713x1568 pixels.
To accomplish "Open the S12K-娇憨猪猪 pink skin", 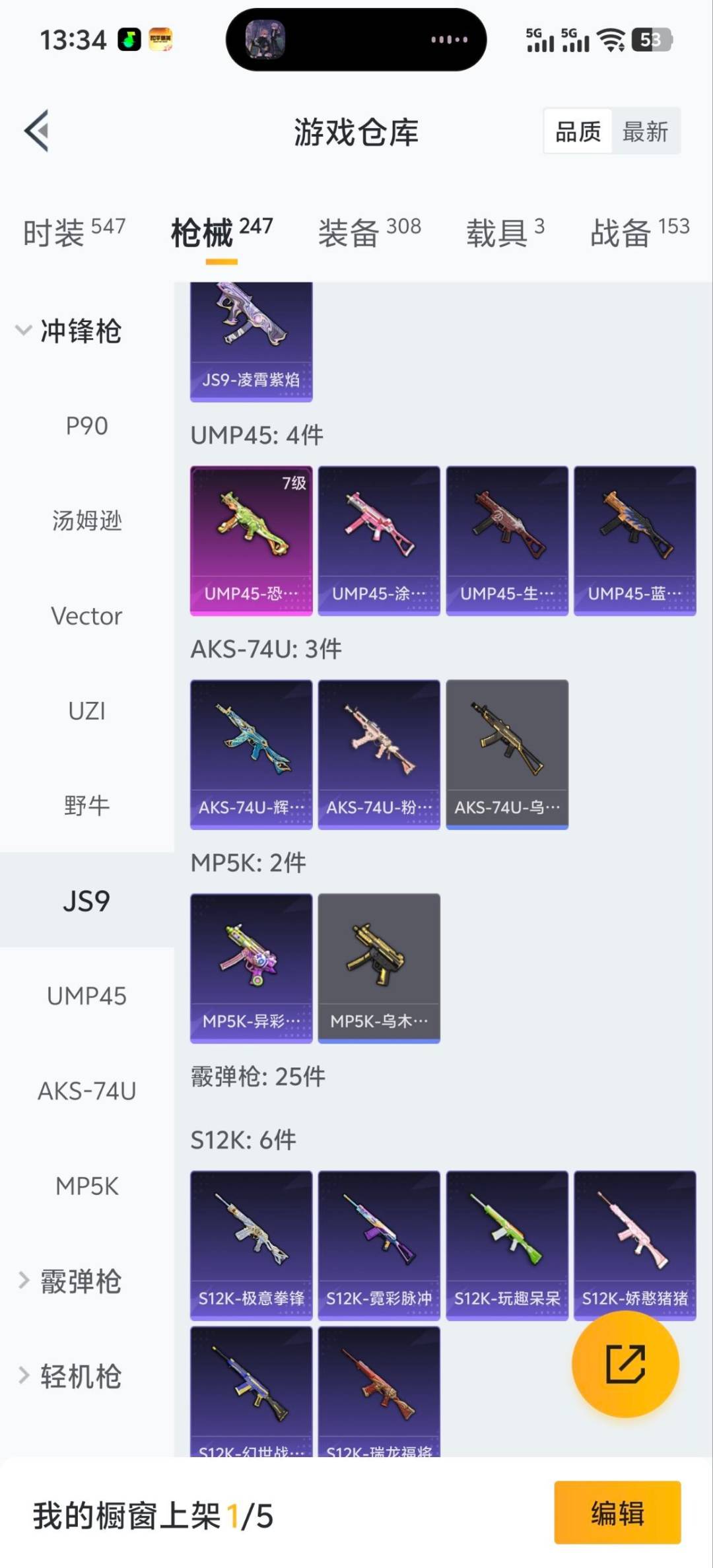I will [634, 1241].
